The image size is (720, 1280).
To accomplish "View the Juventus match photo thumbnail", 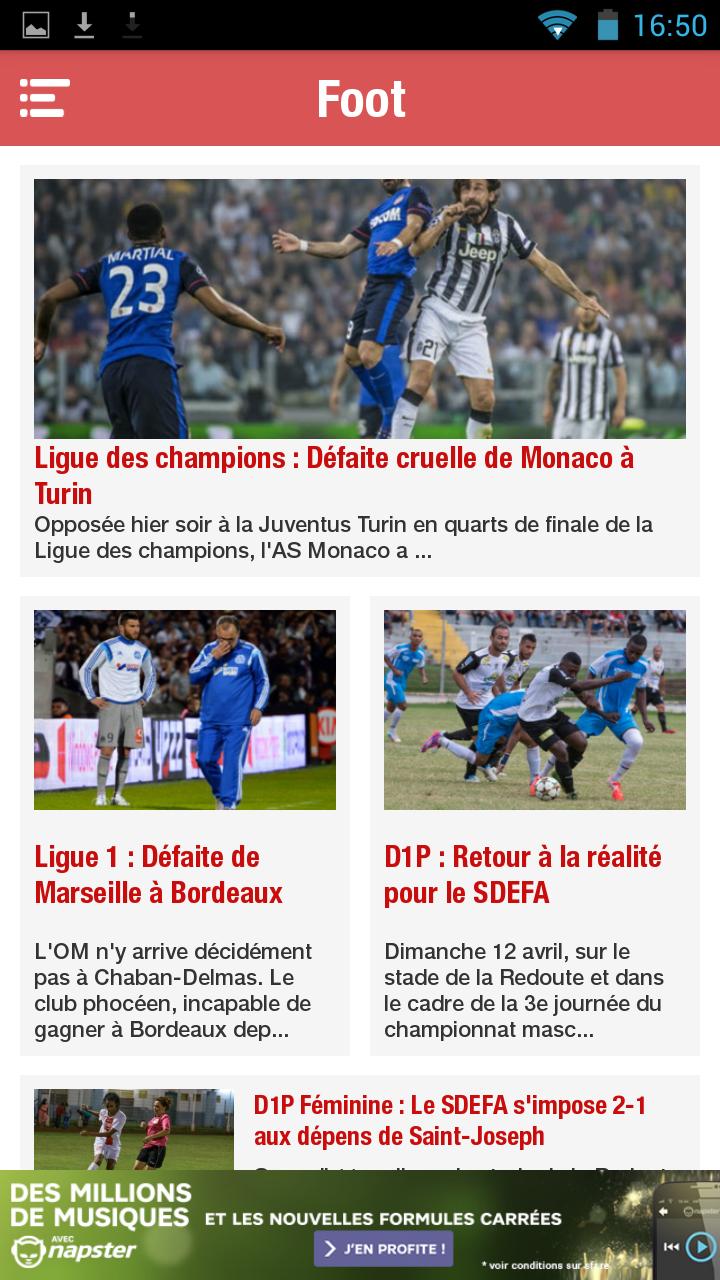I will pos(360,307).
